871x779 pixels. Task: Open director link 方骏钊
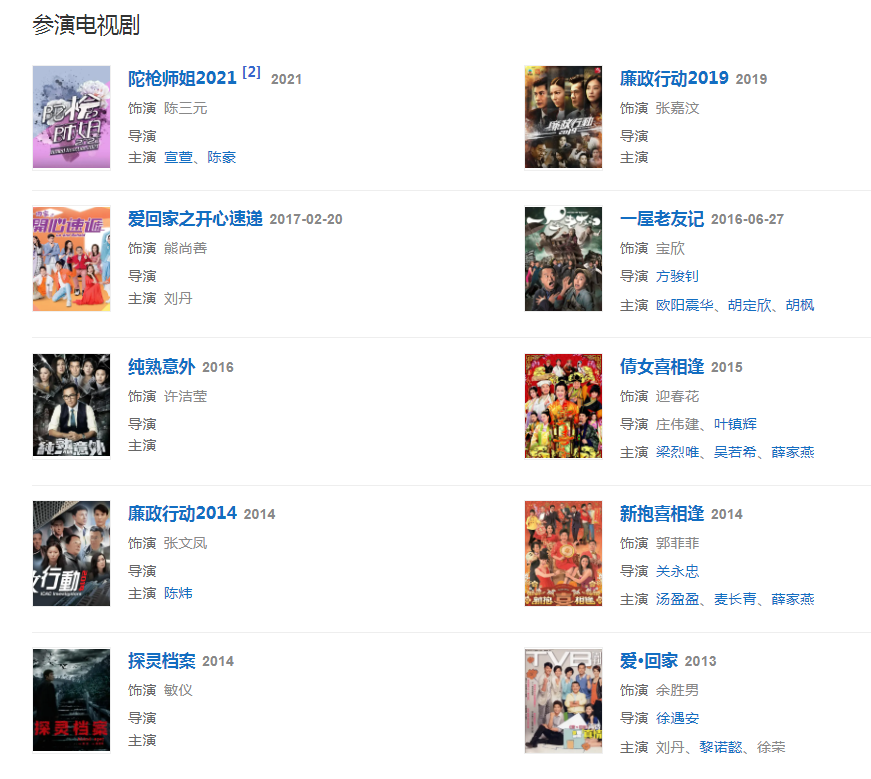pyautogui.click(x=677, y=276)
